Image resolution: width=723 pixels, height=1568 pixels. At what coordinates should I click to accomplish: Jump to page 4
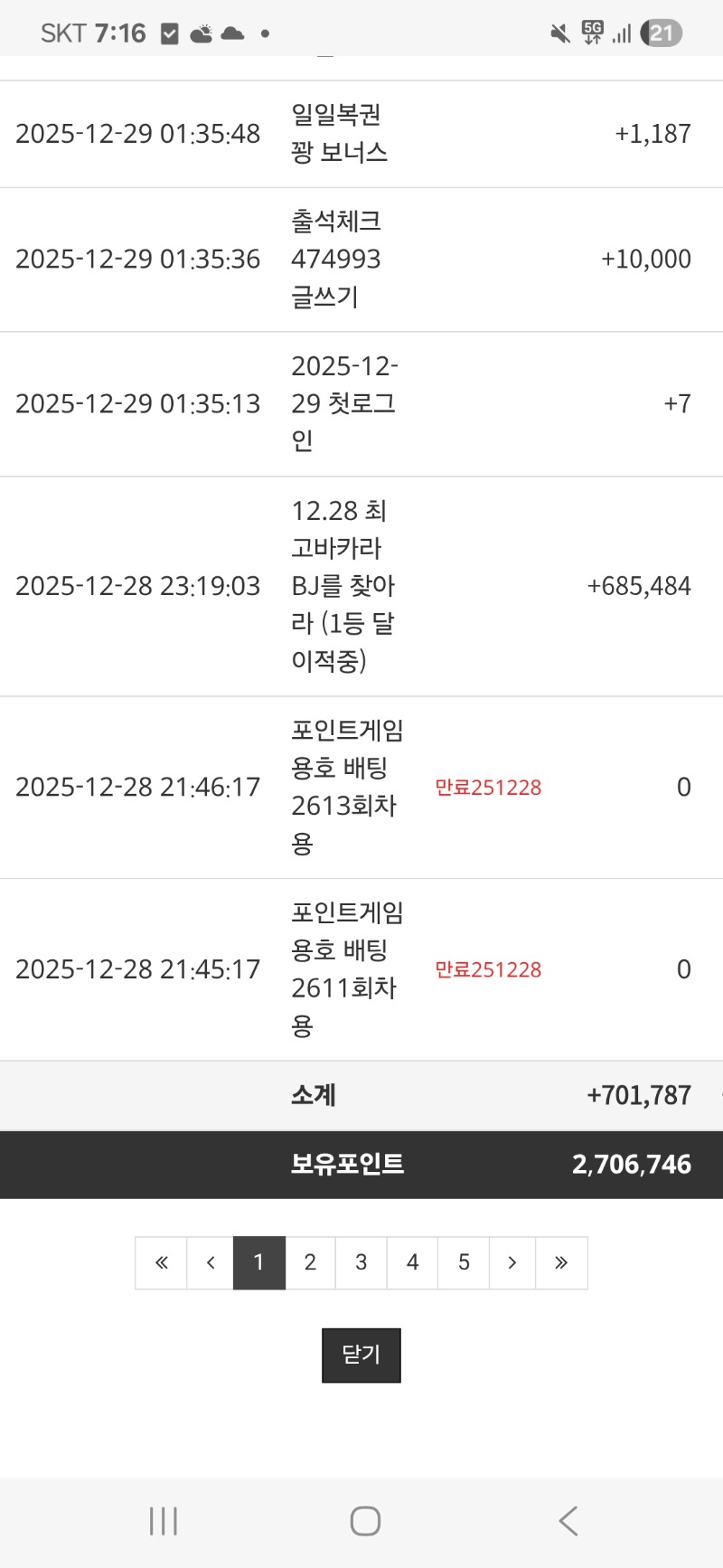(x=413, y=1262)
